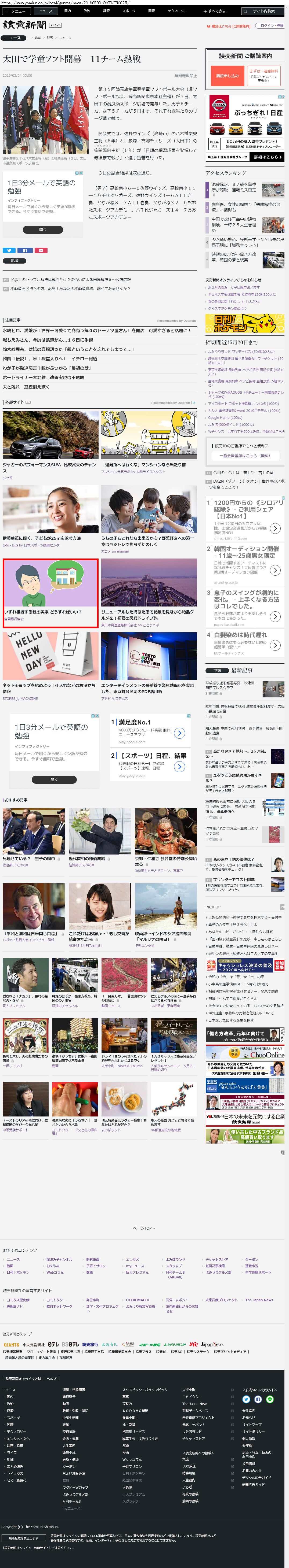Open 韓国オーディション開催 ad arrow
This screenshot has width=289, height=1568.
pyautogui.click(x=275, y=570)
